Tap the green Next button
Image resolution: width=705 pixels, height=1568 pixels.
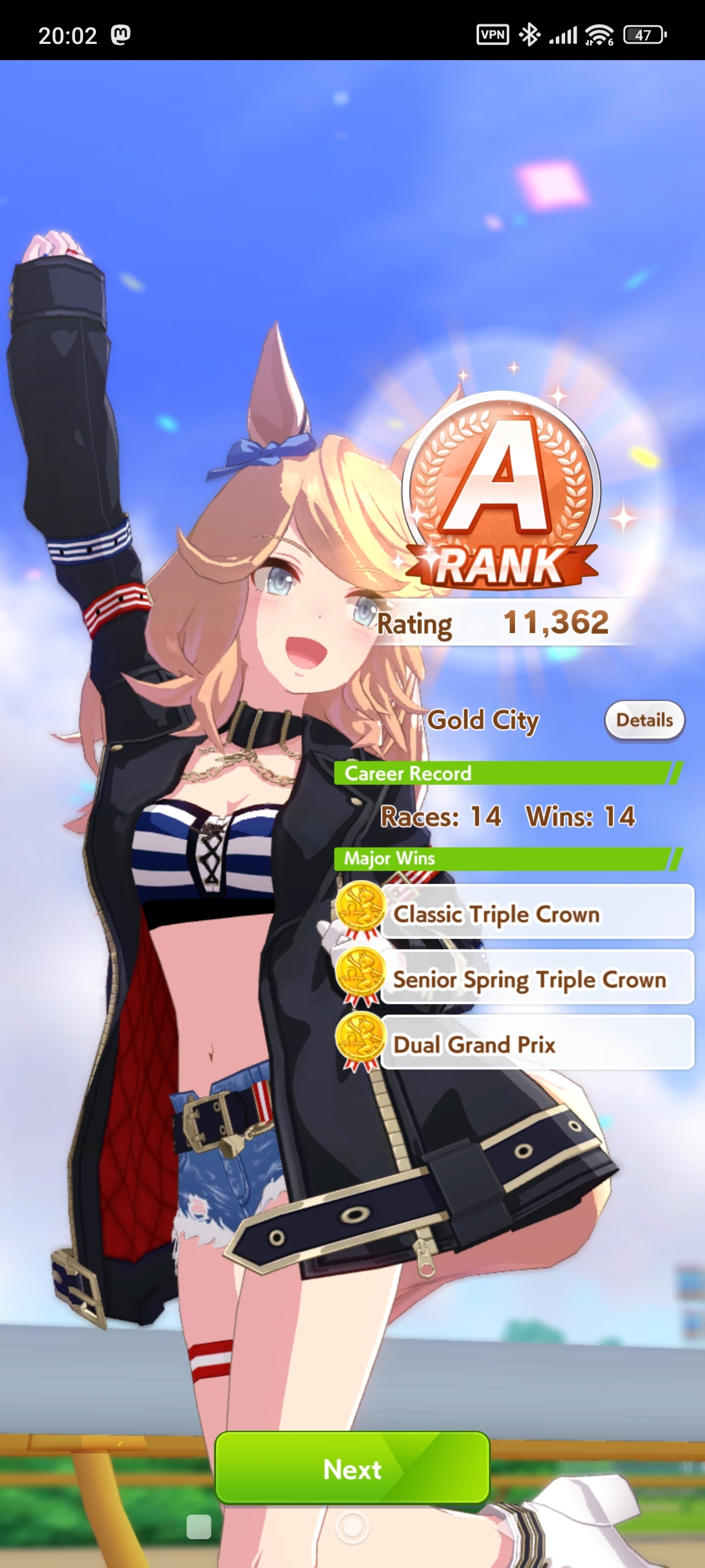pyautogui.click(x=352, y=1469)
